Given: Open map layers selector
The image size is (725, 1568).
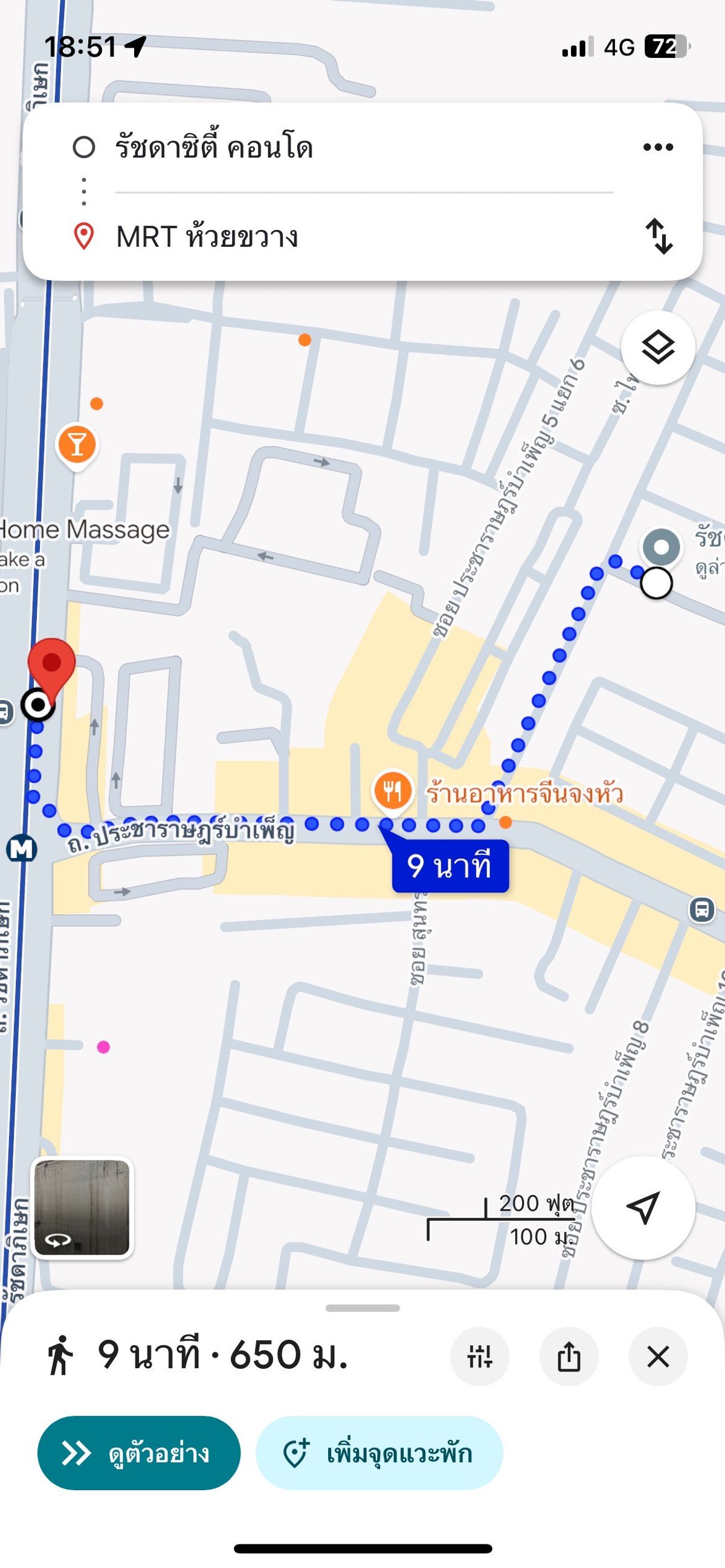Looking at the screenshot, I should coord(658,348).
